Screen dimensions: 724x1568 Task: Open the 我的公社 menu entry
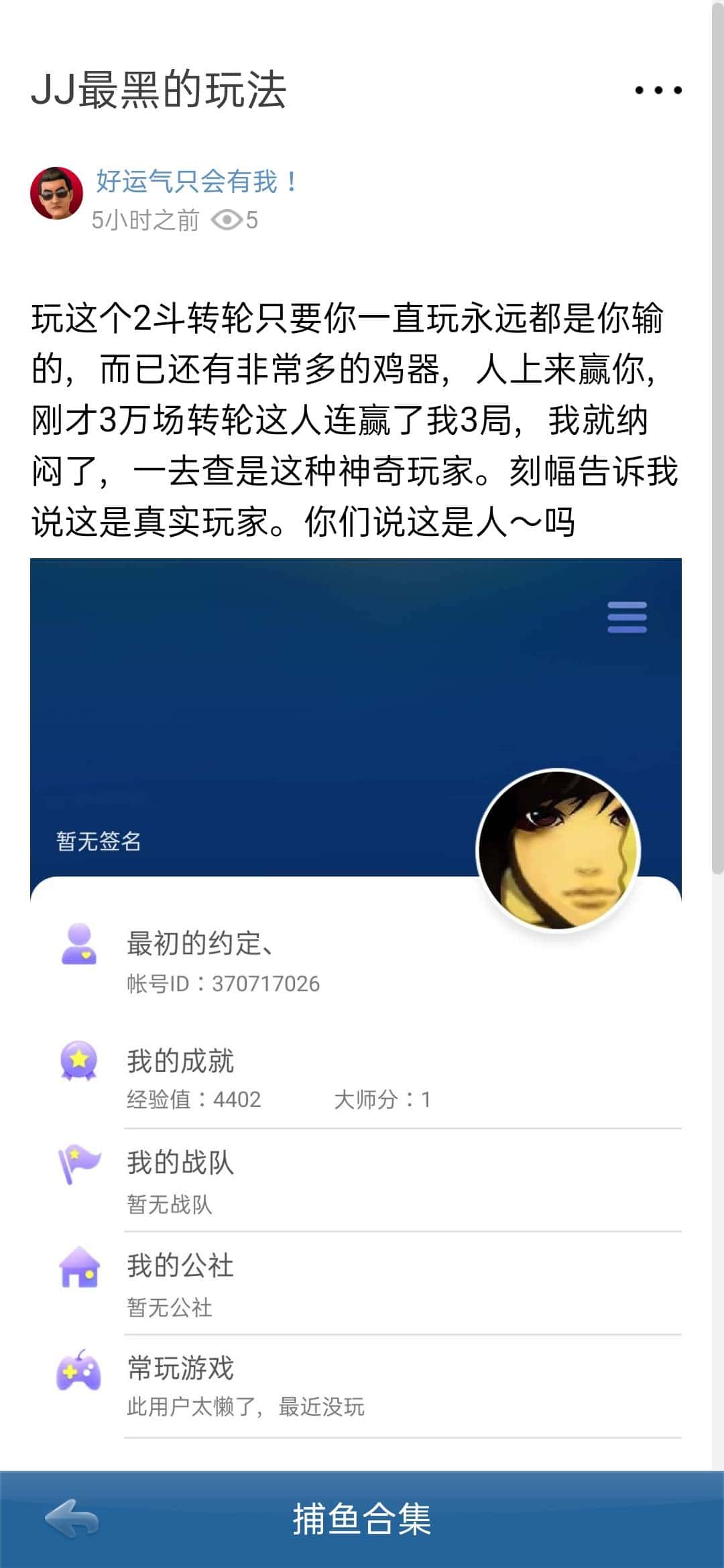180,1265
